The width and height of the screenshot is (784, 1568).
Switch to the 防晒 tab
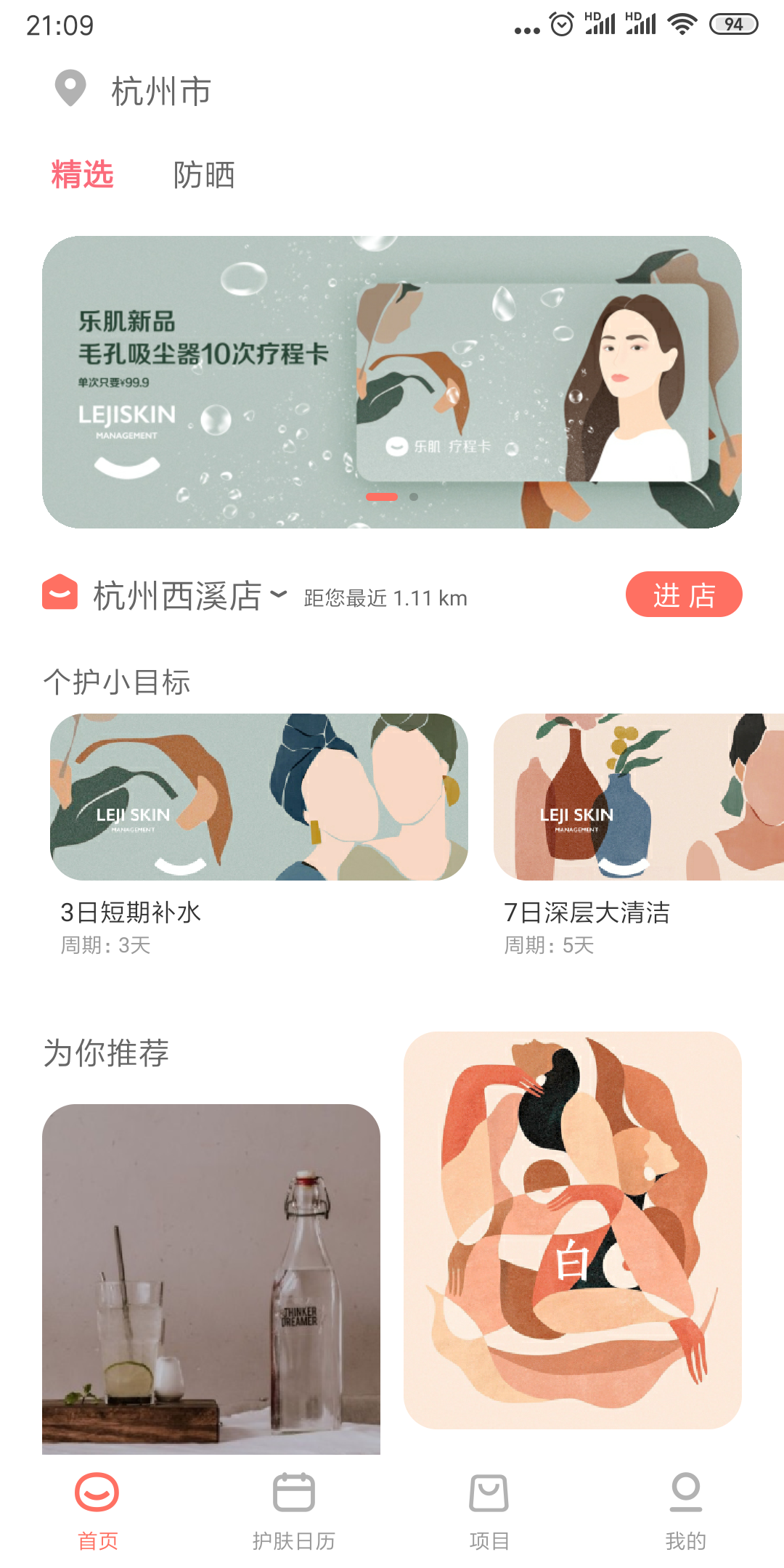click(x=204, y=175)
